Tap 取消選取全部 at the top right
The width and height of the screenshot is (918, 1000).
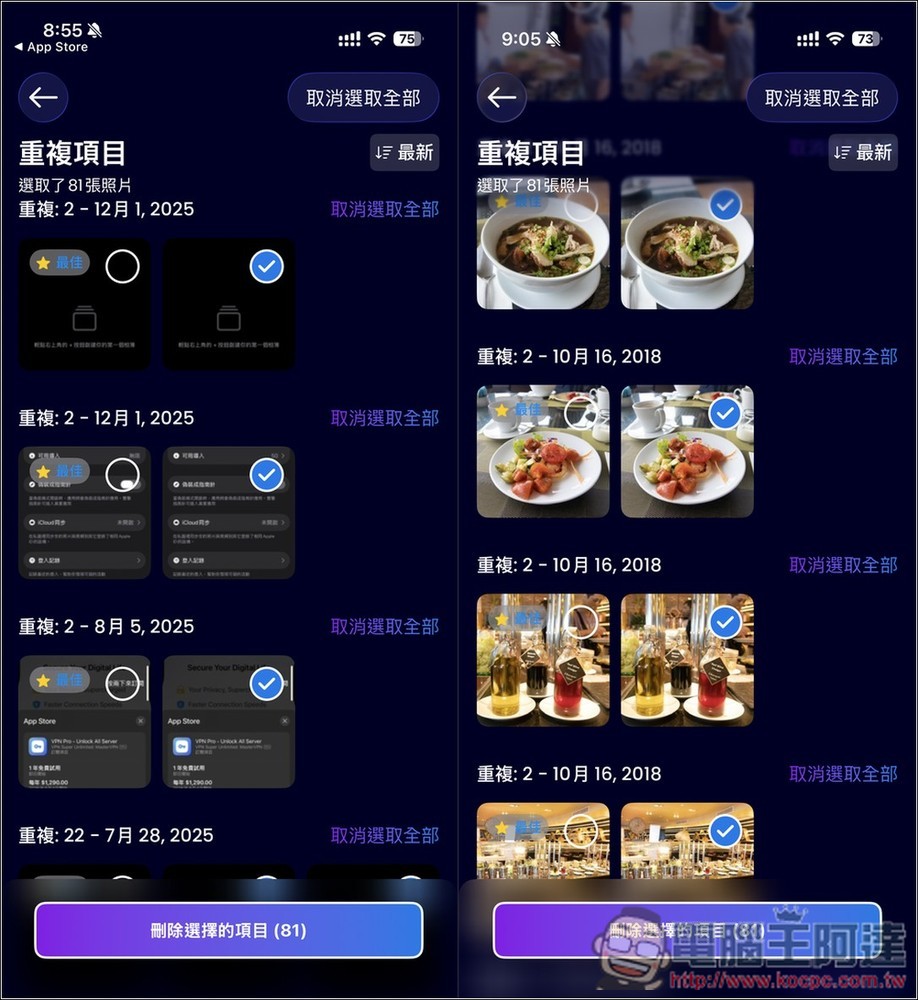coord(363,97)
